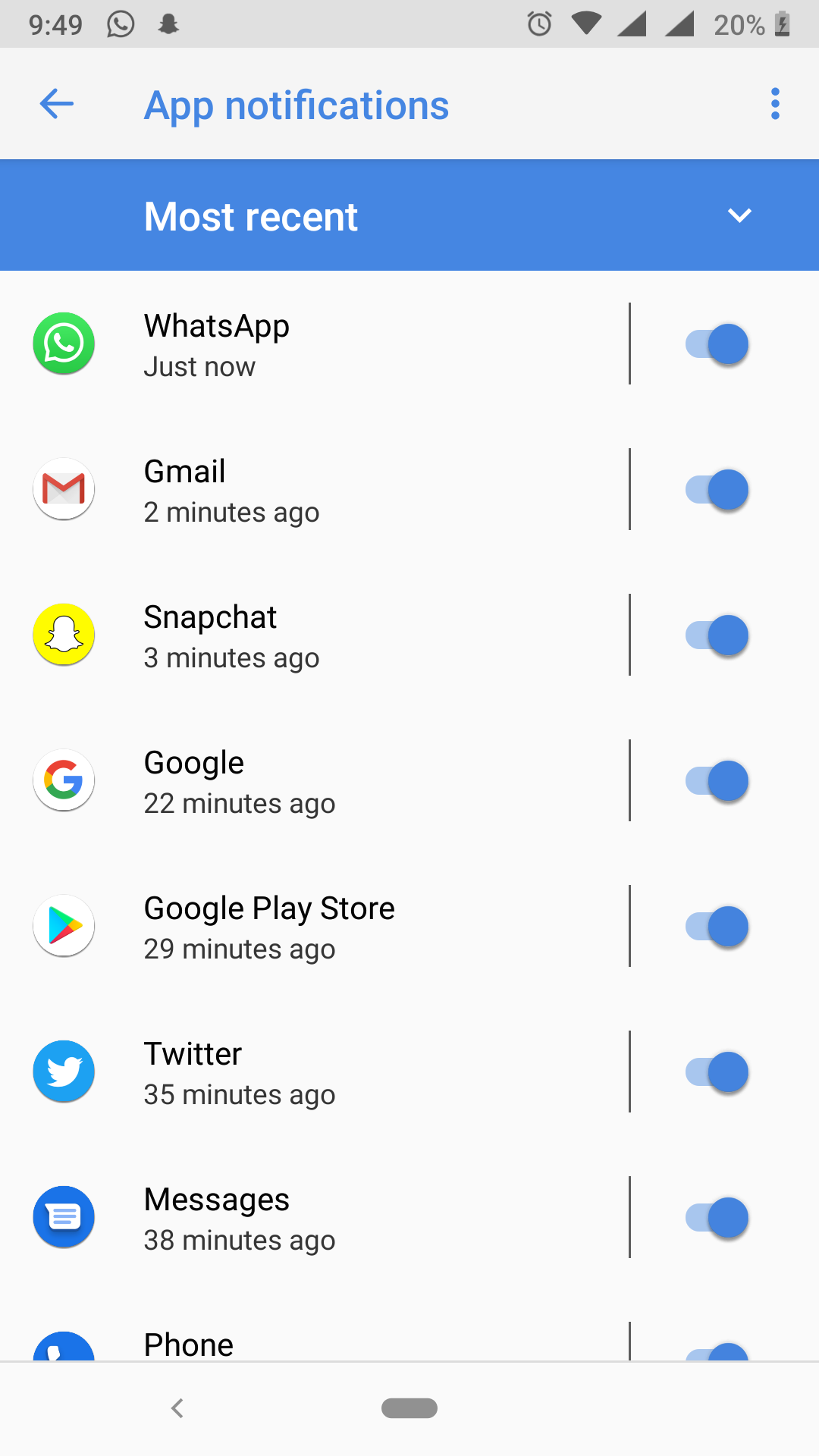Disable Gmail notifications switch
This screenshot has height=1456, width=819.
[717, 490]
